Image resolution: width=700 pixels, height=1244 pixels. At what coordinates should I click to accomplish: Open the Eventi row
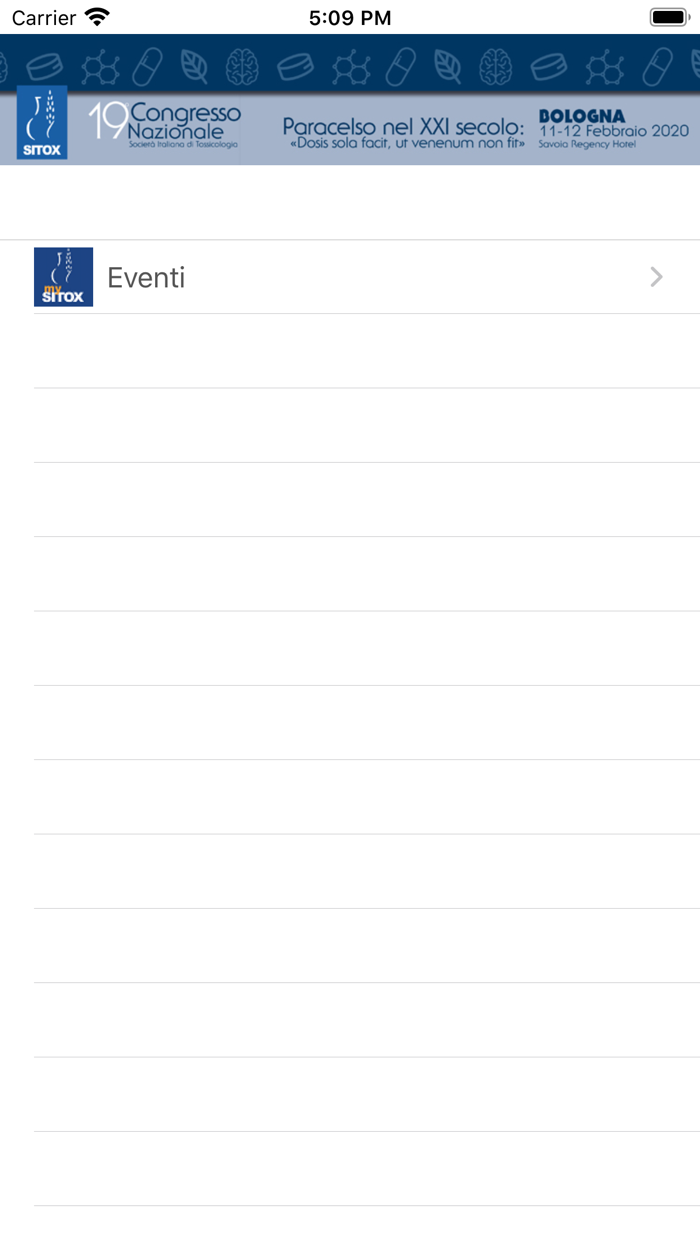[350, 277]
